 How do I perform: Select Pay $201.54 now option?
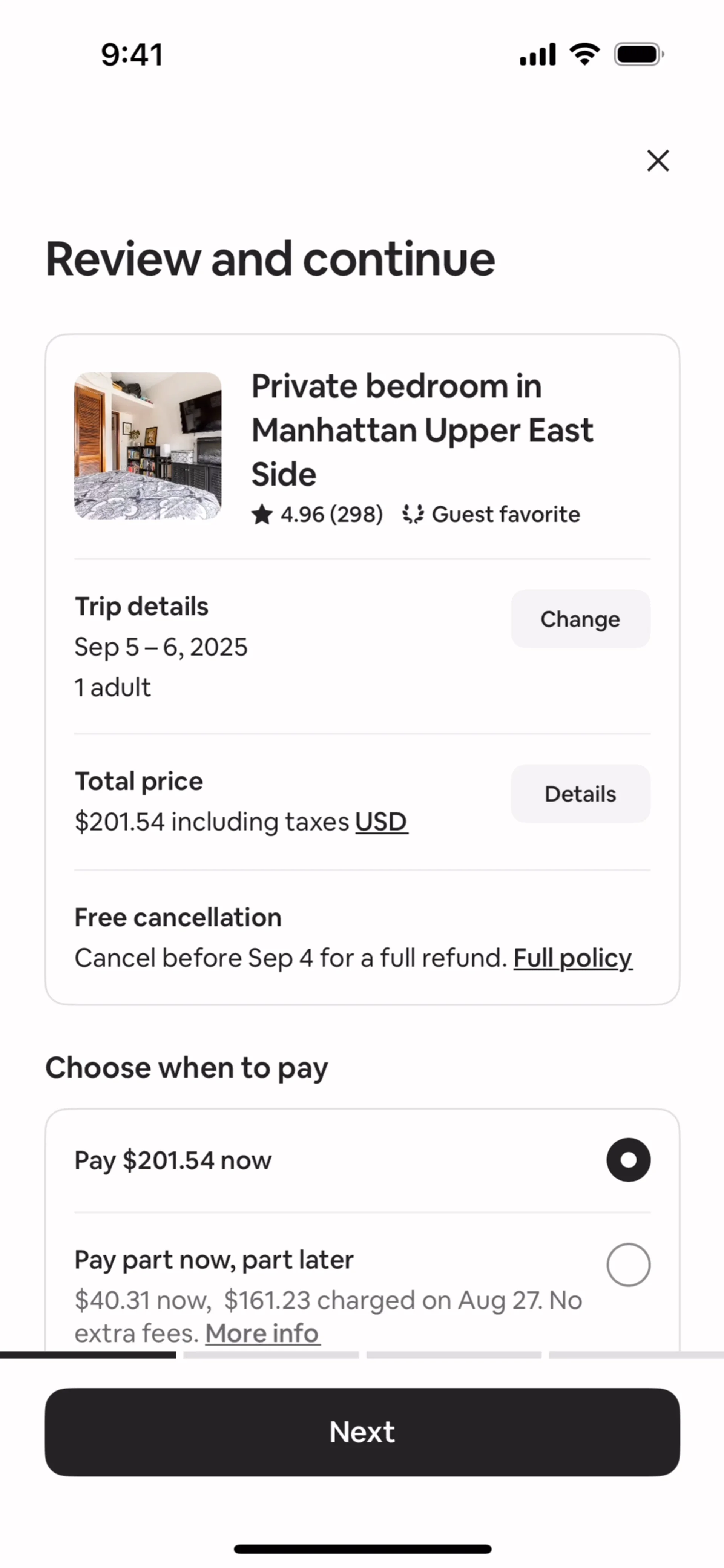[x=628, y=1160]
